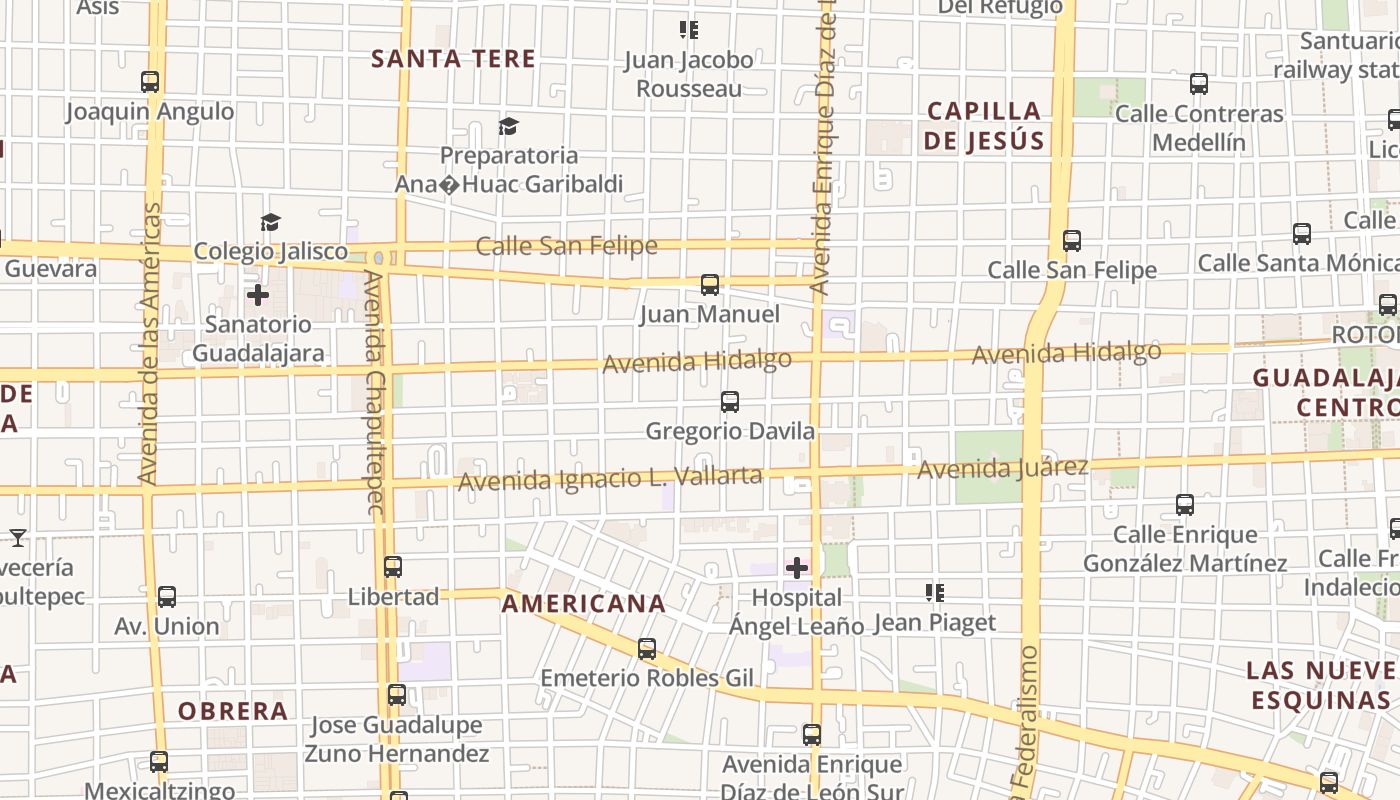This screenshot has height=800, width=1400.
Task: Tap the Jean Piaget place marker
Action: [935, 593]
